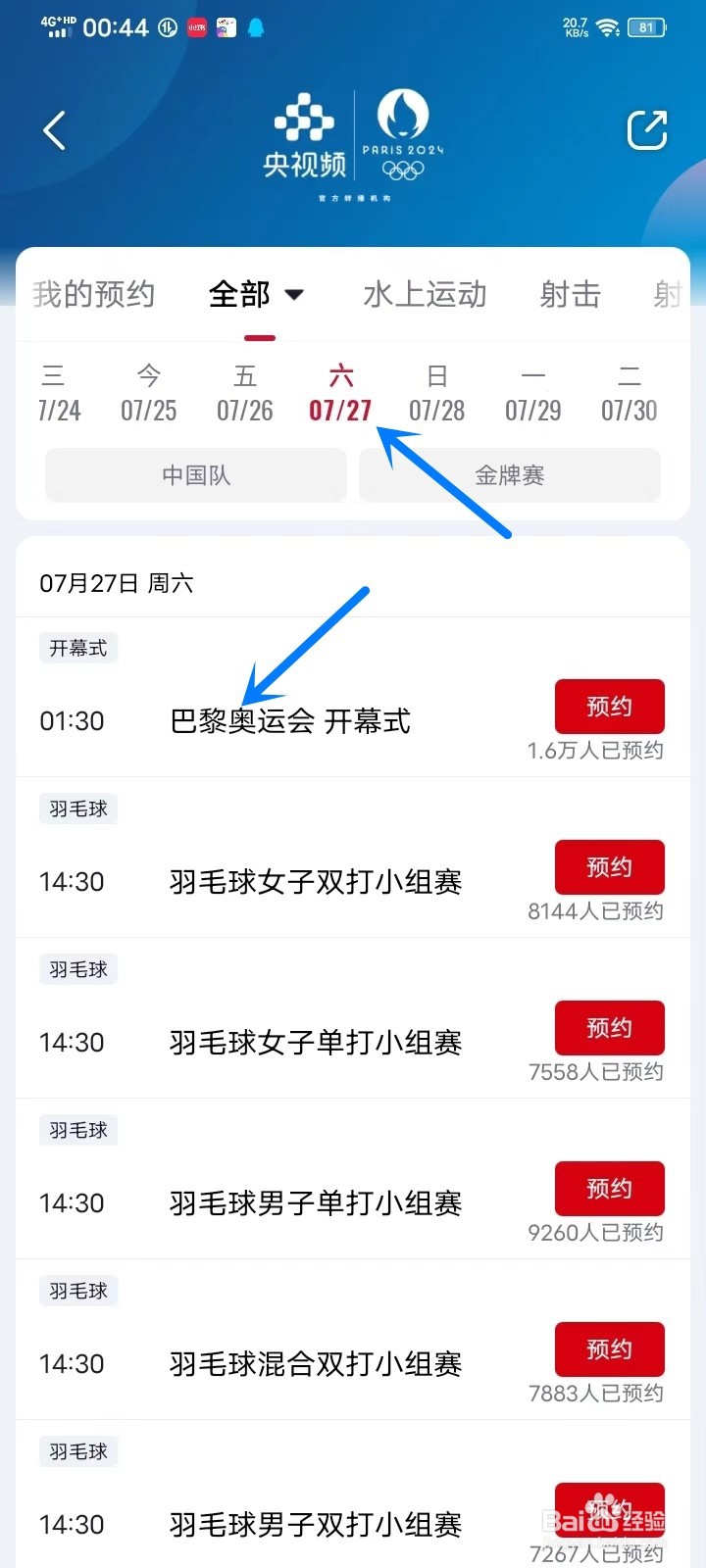This screenshot has height=1568, width=706.
Task: Share this Olympics schedule page
Action: 647,129
